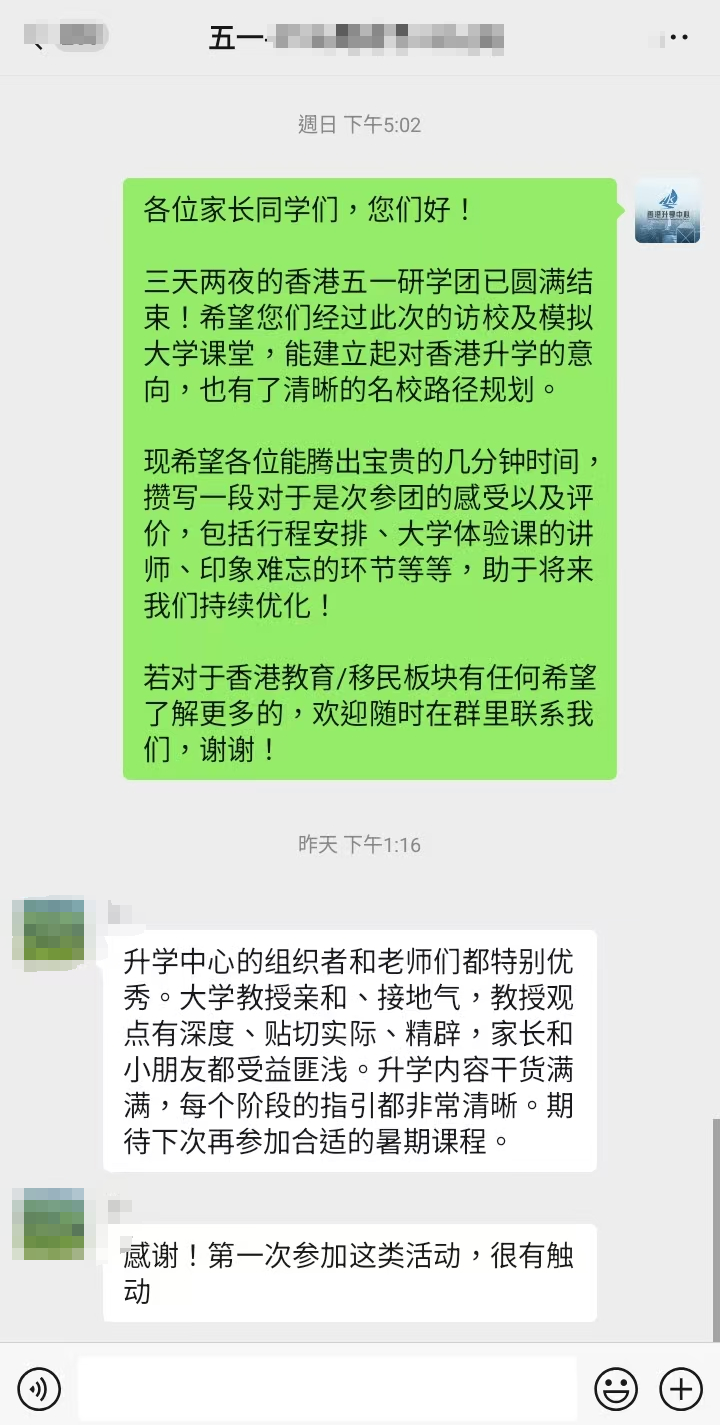
Task: Open the group chat options menu
Action: point(679,39)
